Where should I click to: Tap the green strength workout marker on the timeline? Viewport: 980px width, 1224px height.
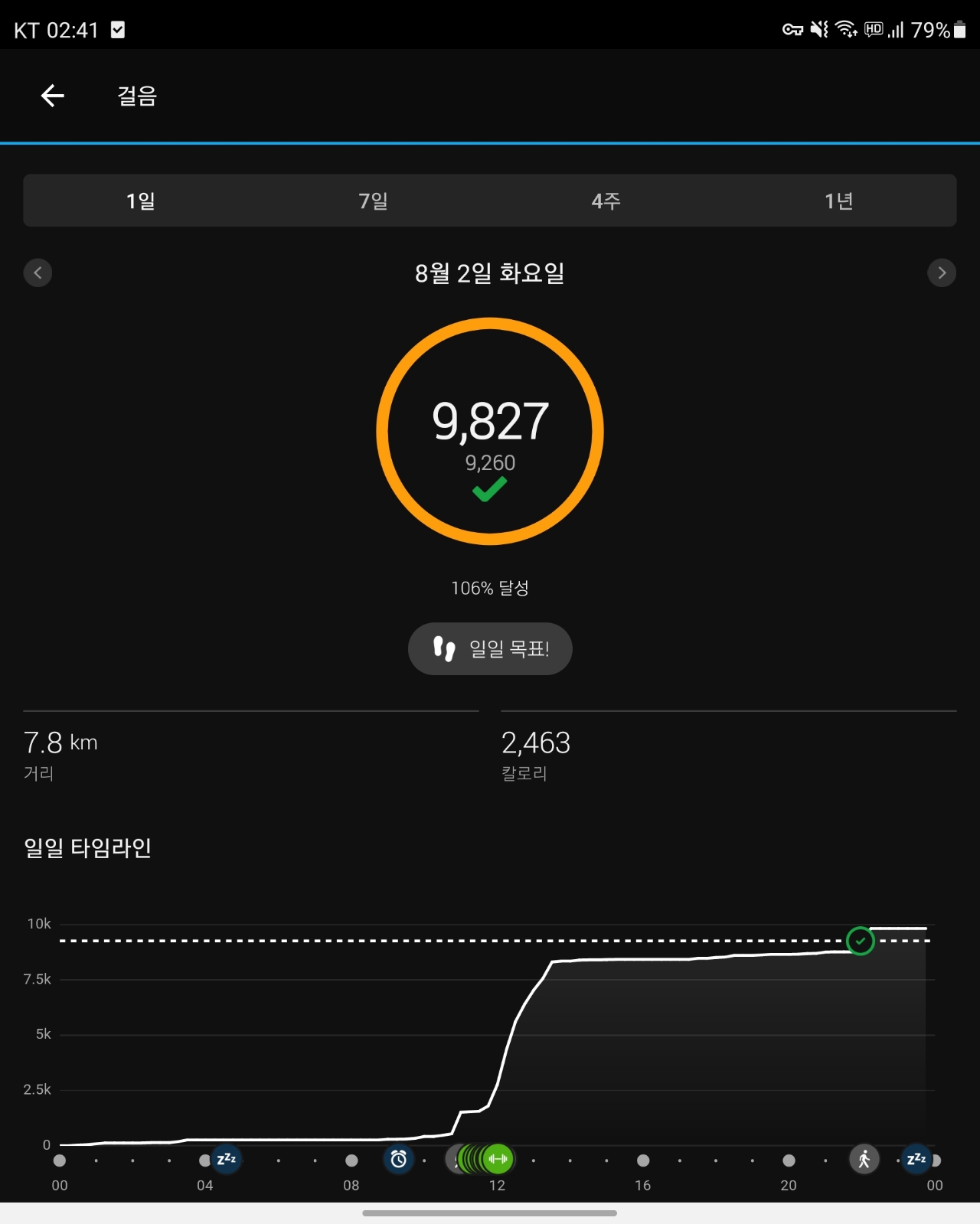(498, 1159)
